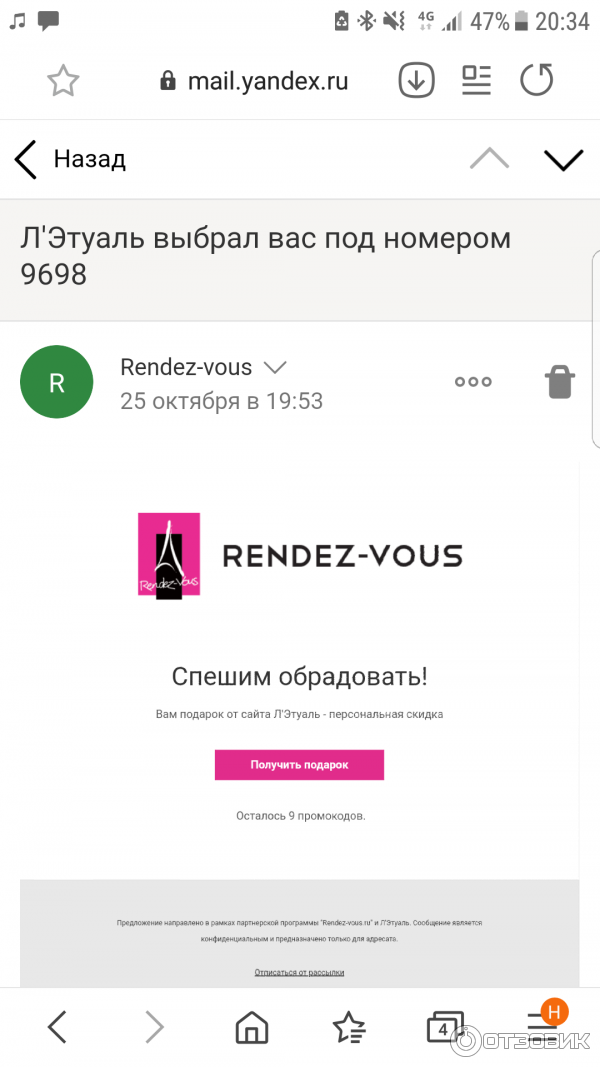Screen dimensions: 600x1067
Task: Jump to the next email
Action: 563,159
